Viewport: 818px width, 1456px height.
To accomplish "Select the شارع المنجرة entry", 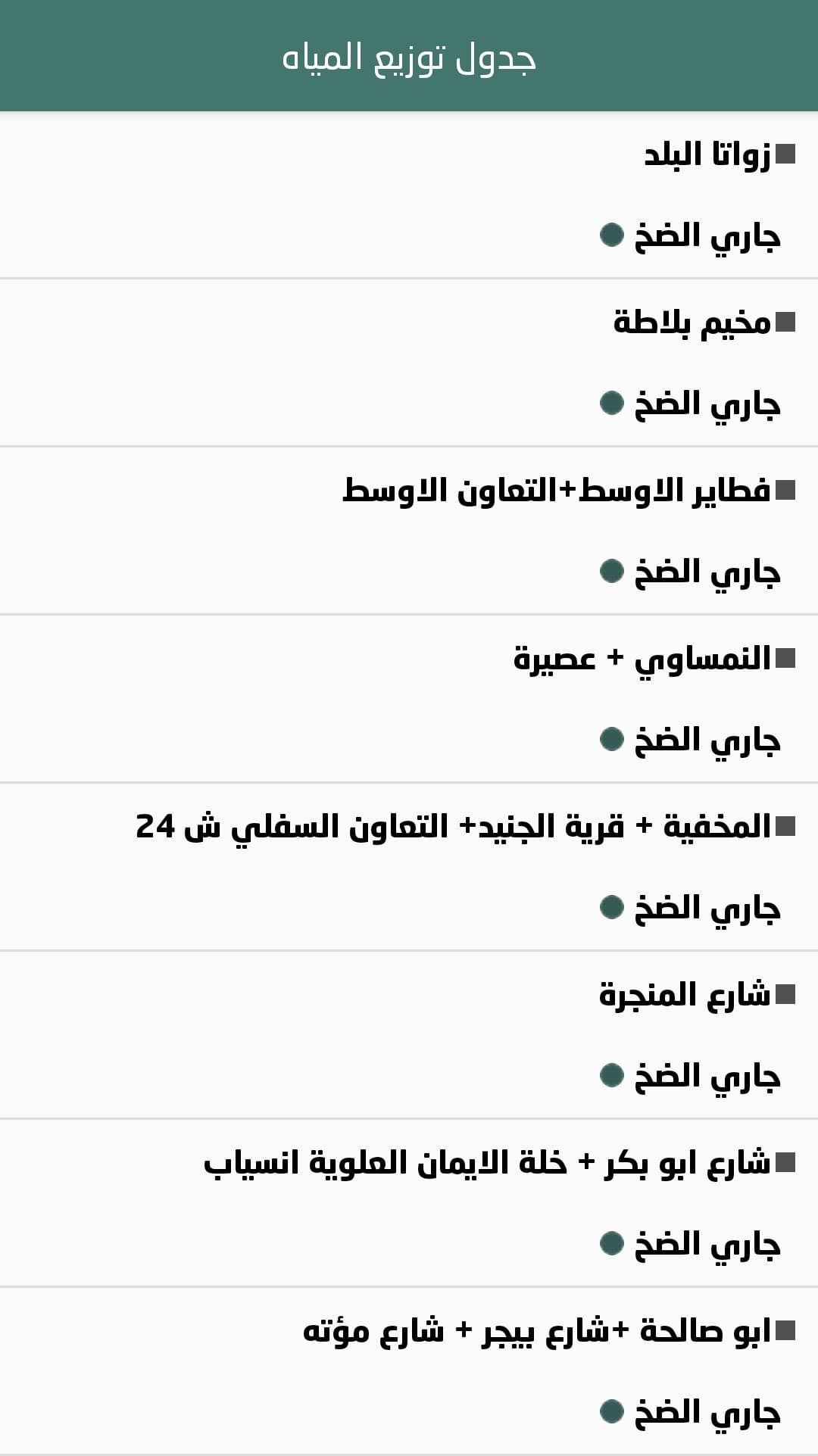I will click(684, 995).
